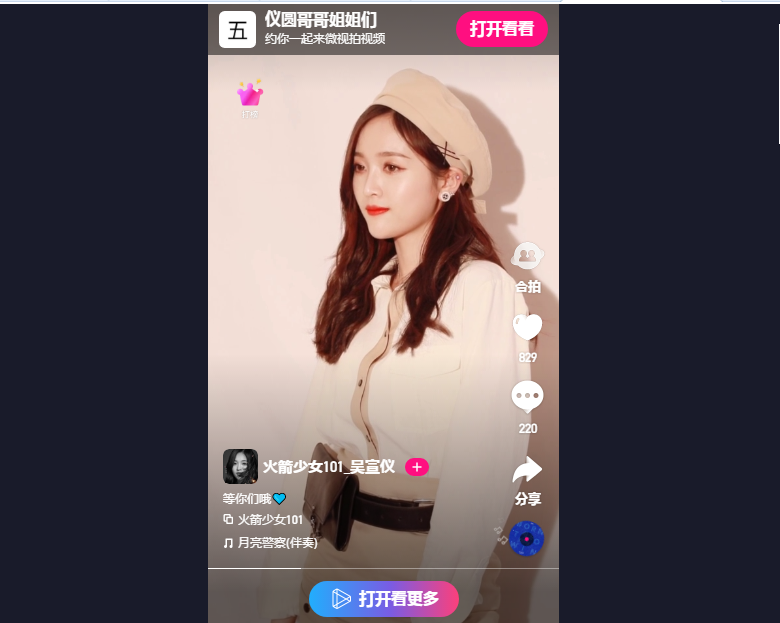
Task: Share this video via 分享
Action: tap(527, 470)
